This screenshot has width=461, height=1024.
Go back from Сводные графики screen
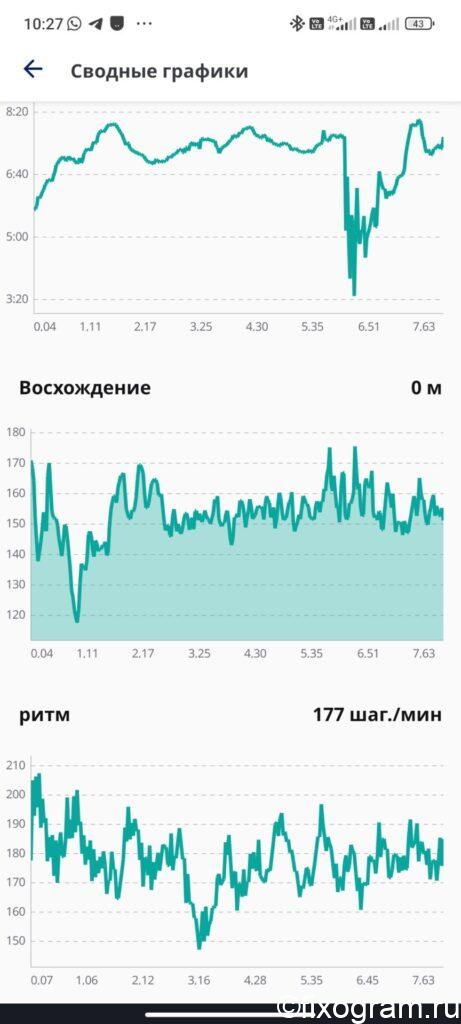[x=33, y=69]
